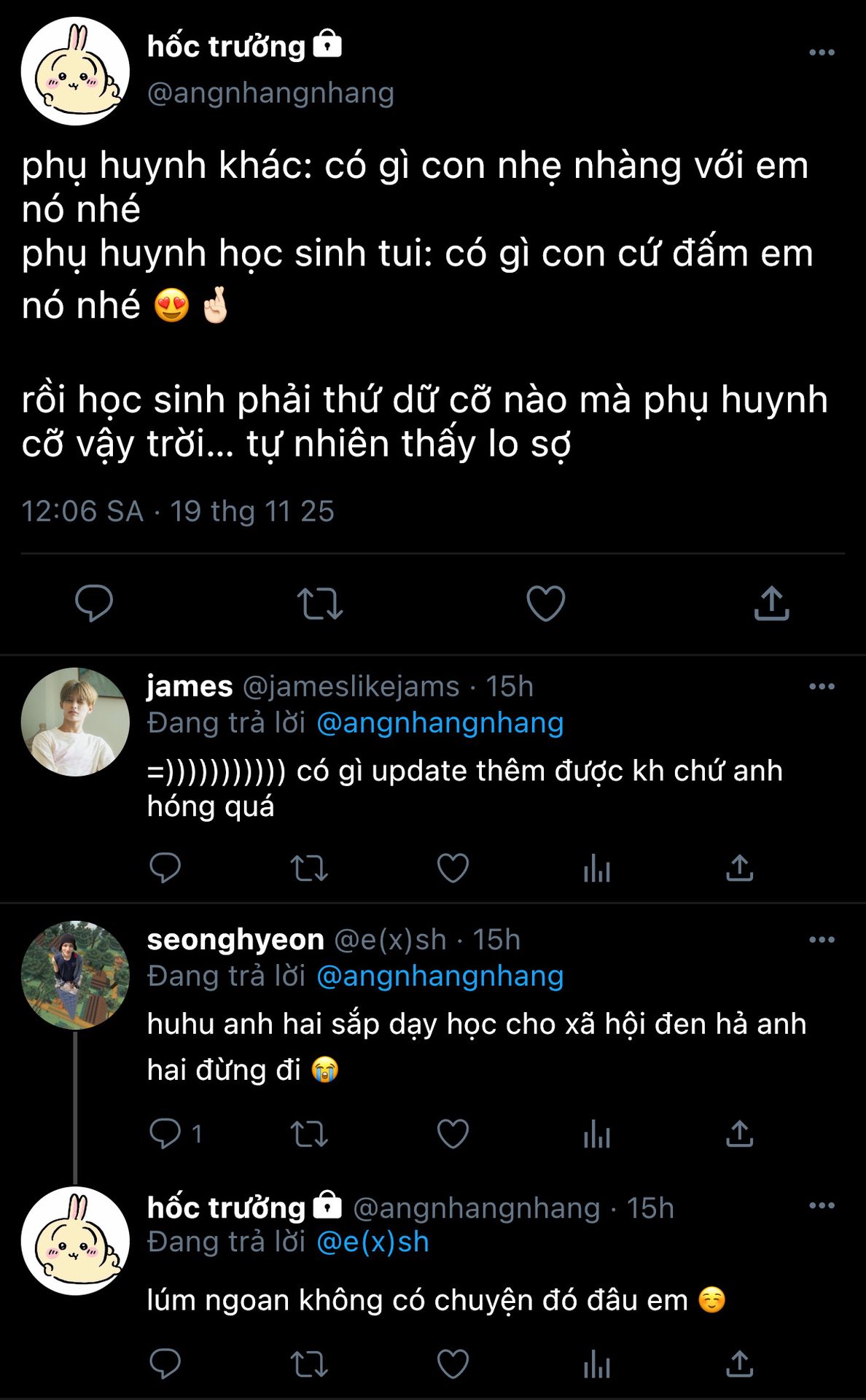Like the "lúm ngoan" reply
Viewport: 866px width, 1400px height.
(453, 1364)
